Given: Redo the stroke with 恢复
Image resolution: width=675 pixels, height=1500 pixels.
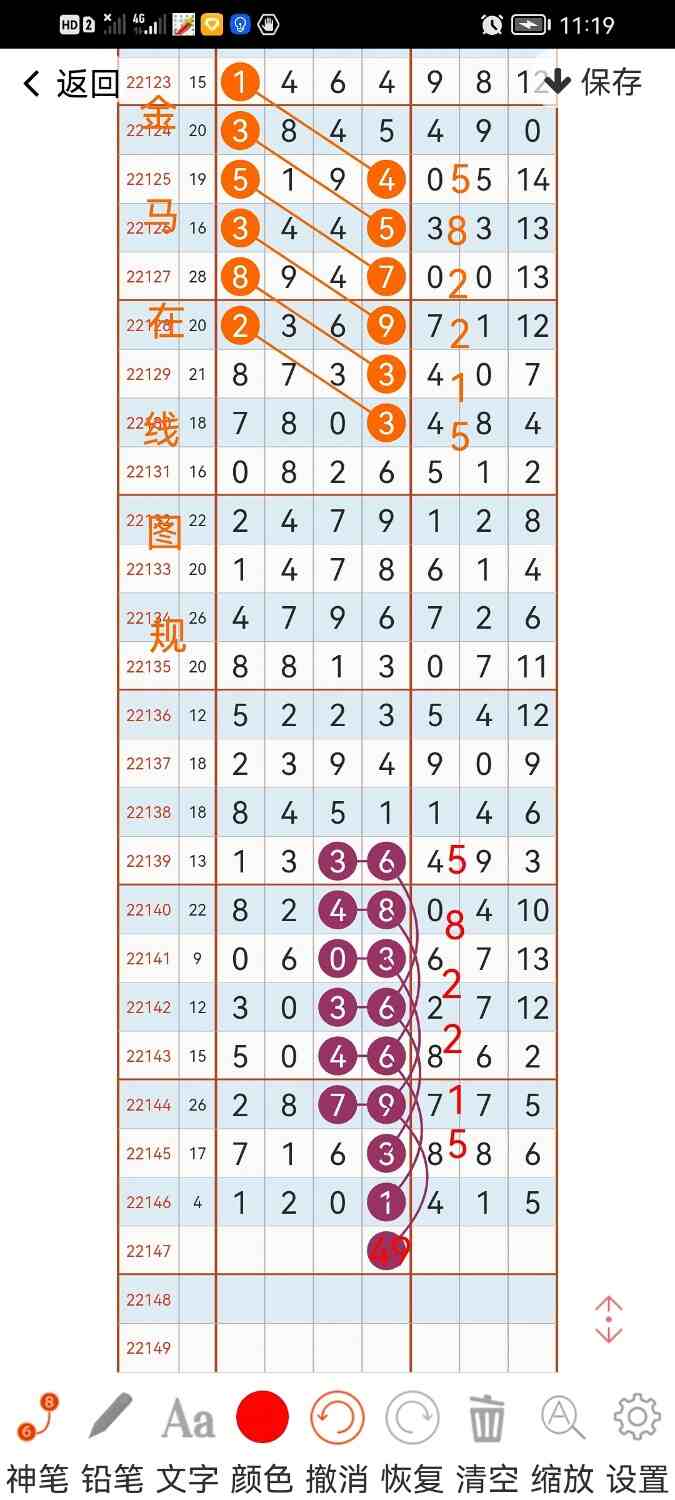Looking at the screenshot, I should [x=412, y=1440].
